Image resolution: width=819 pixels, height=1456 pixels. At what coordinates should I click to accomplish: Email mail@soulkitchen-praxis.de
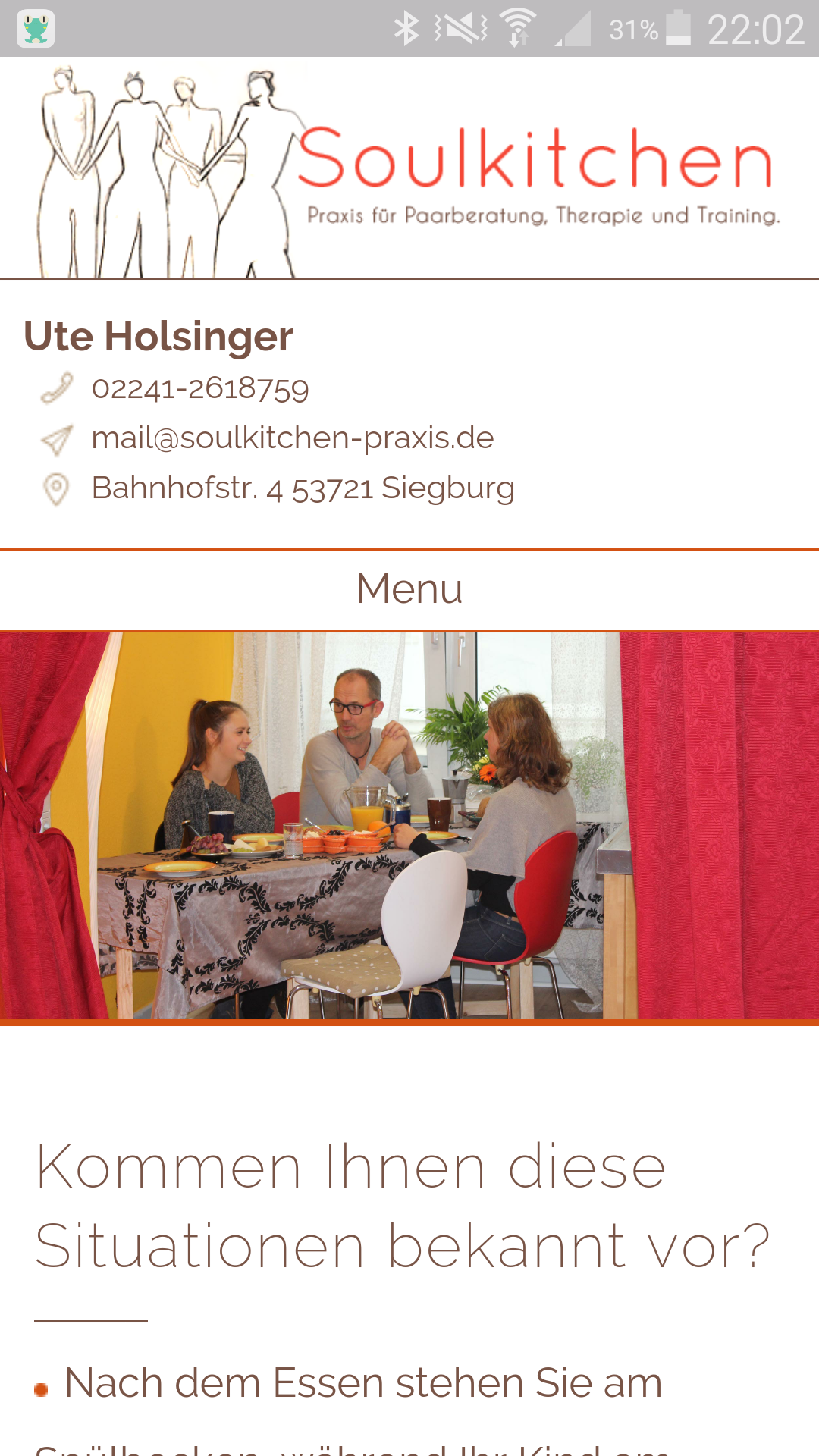293,438
